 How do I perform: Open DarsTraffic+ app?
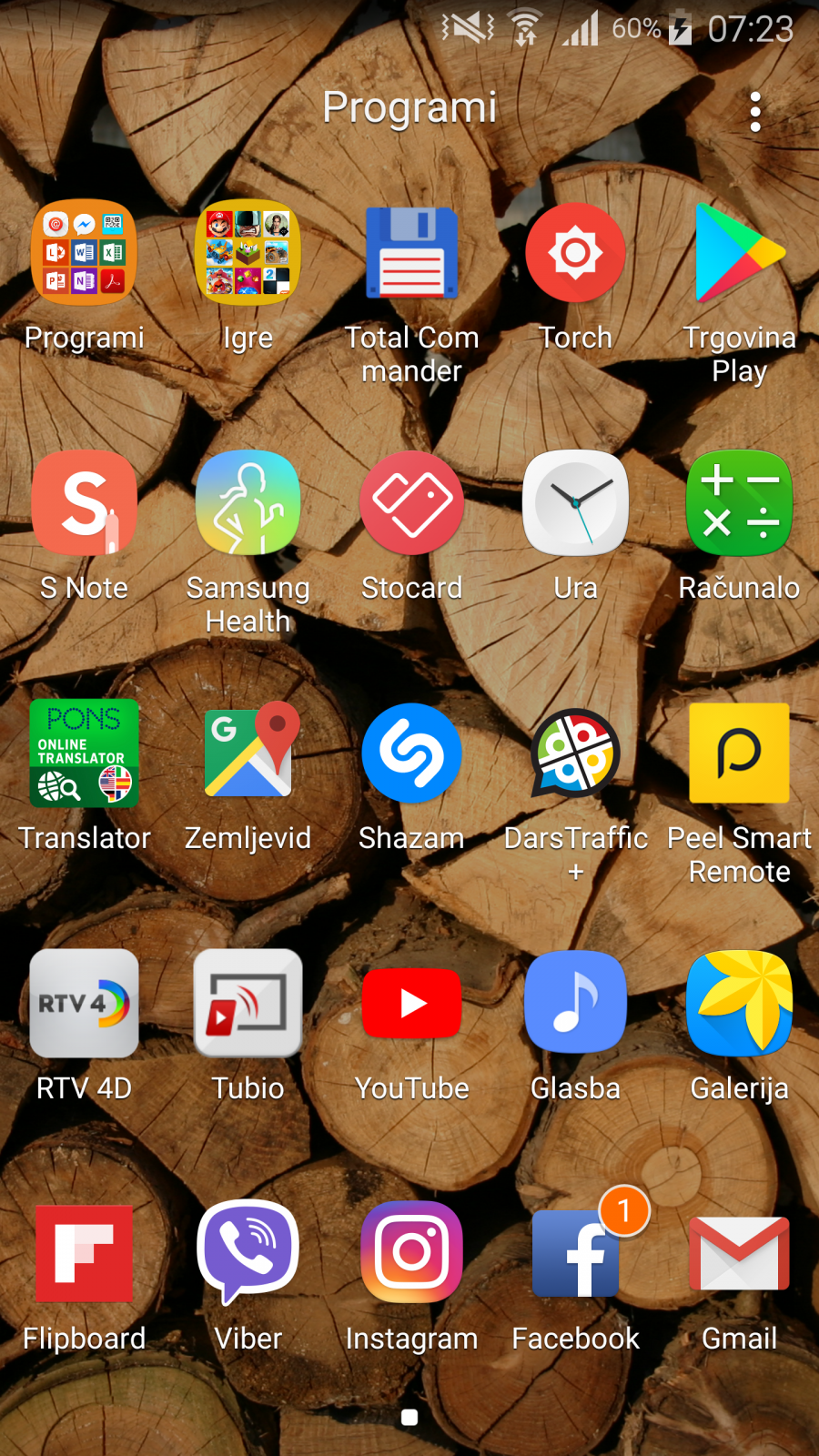pyautogui.click(x=575, y=753)
